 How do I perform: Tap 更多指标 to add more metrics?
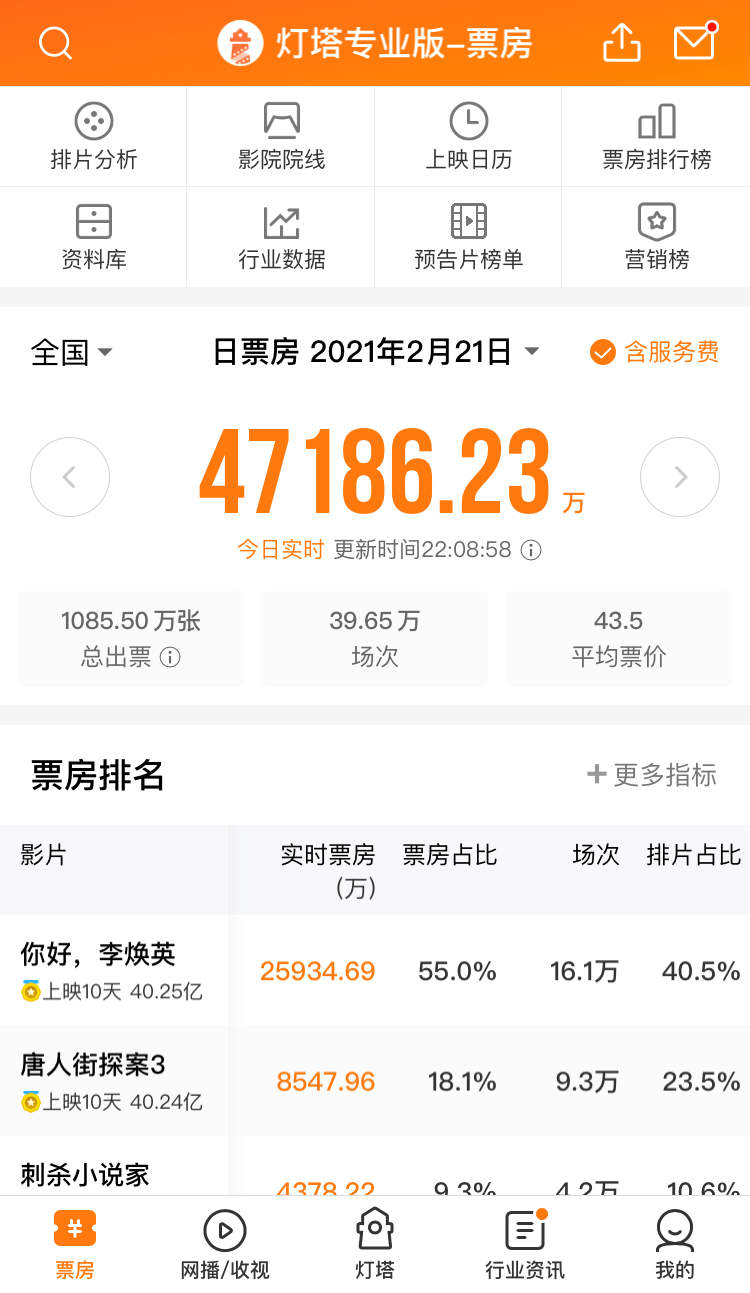pyautogui.click(x=652, y=774)
